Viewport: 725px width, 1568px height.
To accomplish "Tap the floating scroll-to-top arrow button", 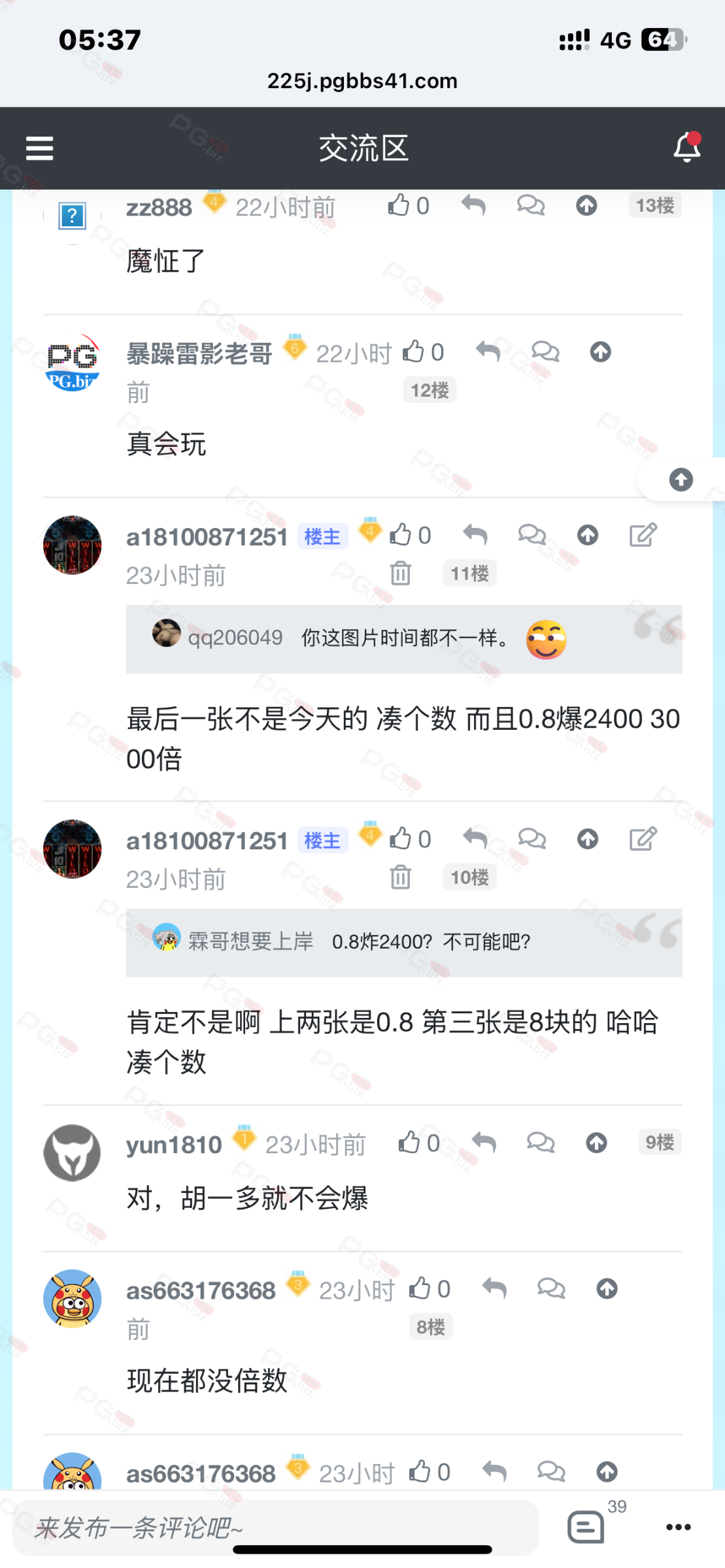I will [x=681, y=480].
